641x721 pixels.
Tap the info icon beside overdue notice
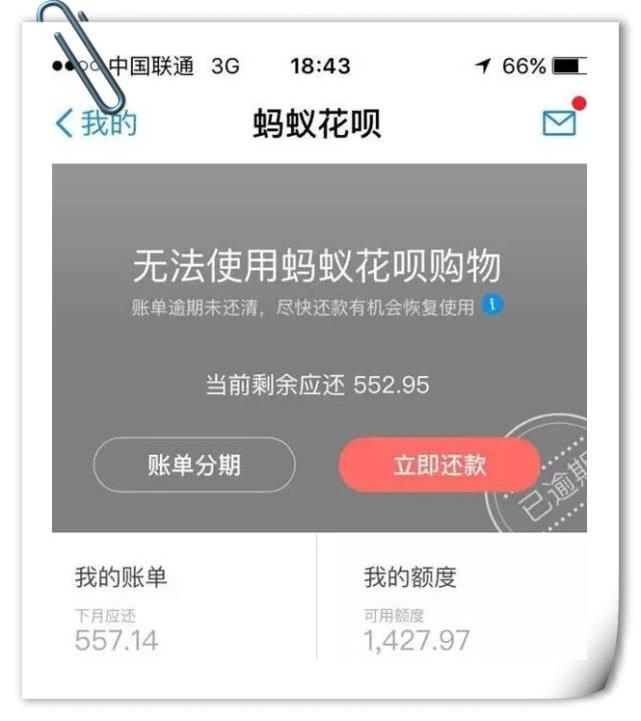[492, 304]
